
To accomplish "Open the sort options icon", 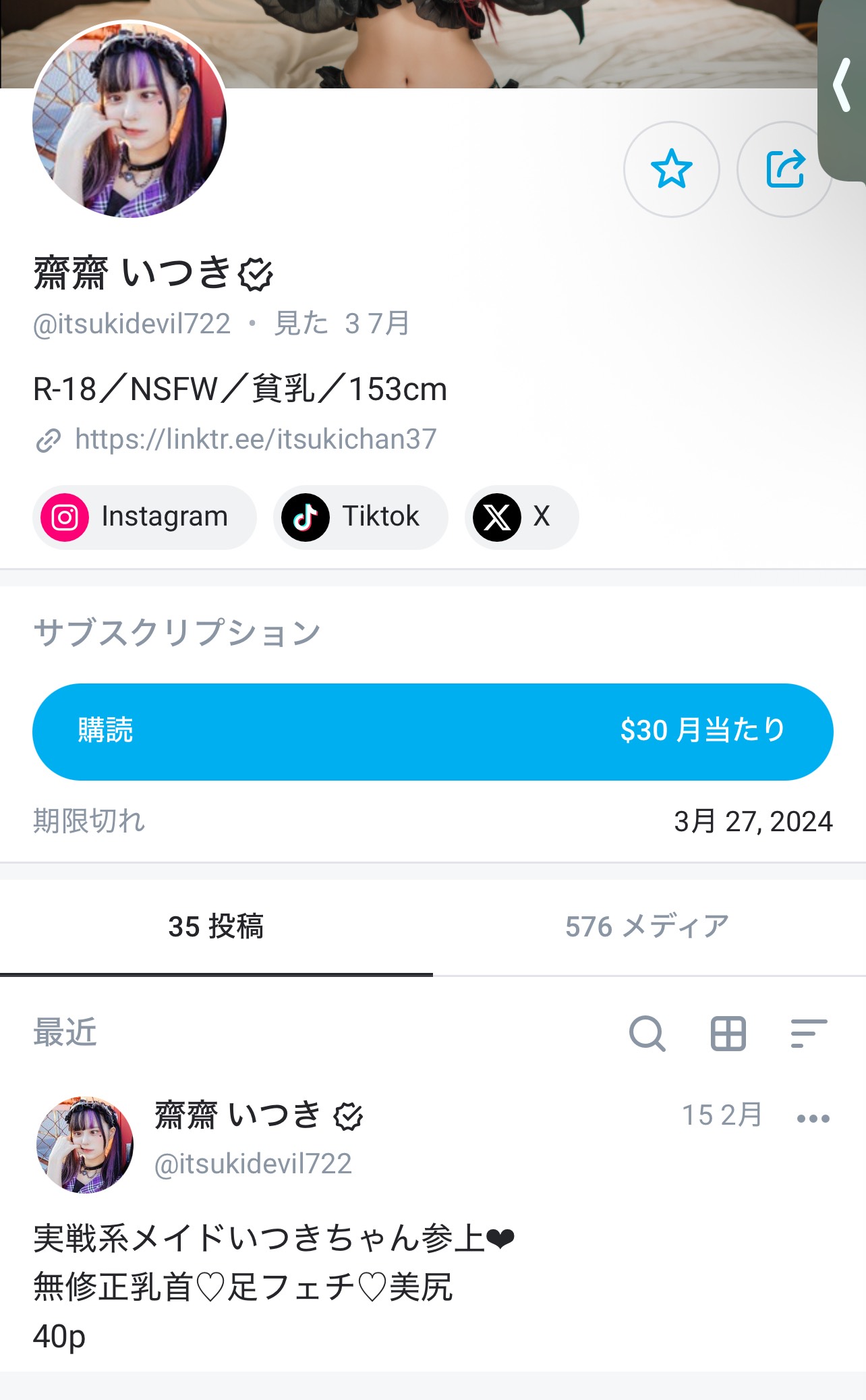I will tap(809, 1034).
